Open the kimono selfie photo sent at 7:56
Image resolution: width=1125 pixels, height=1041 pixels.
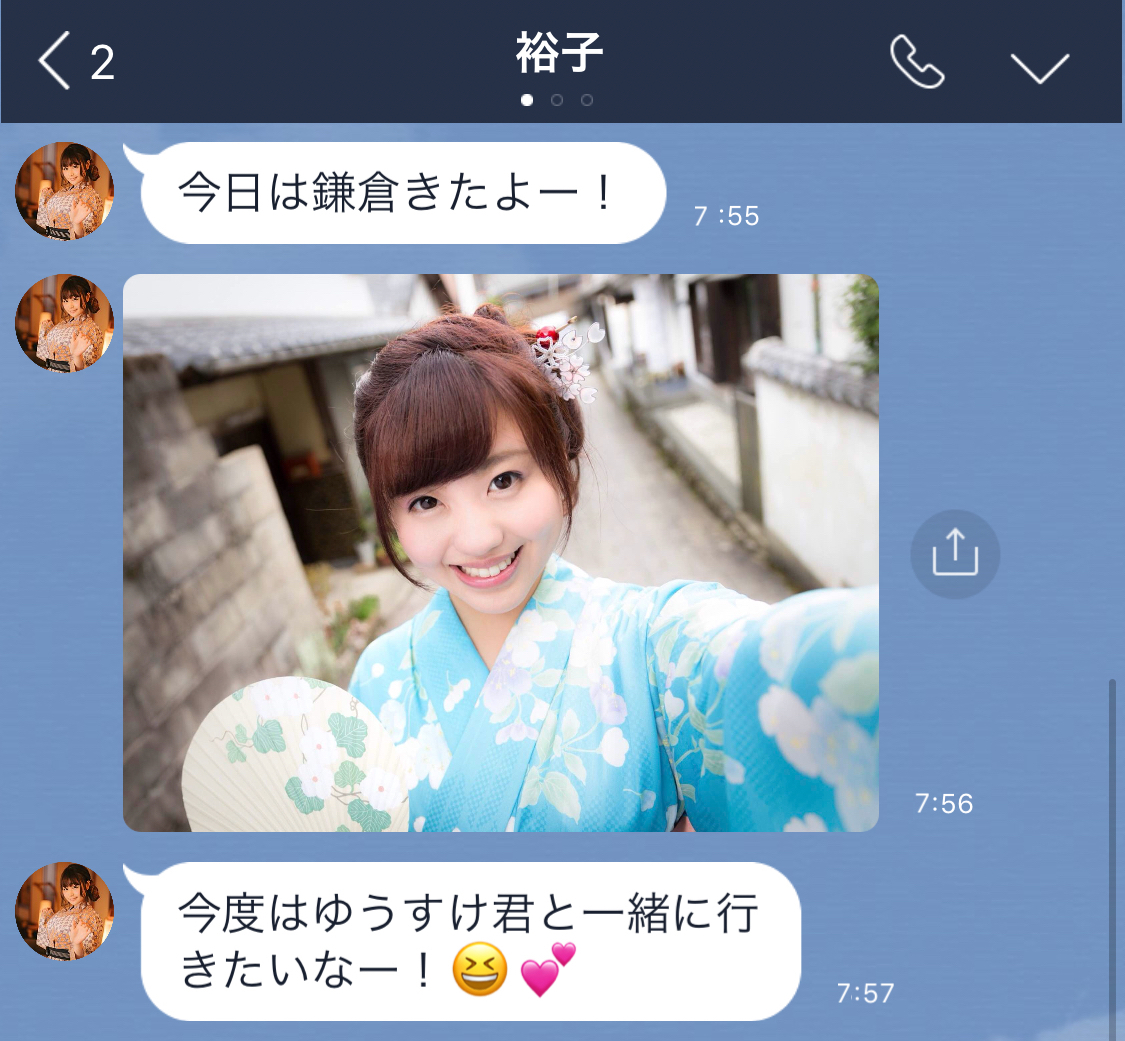(x=500, y=552)
